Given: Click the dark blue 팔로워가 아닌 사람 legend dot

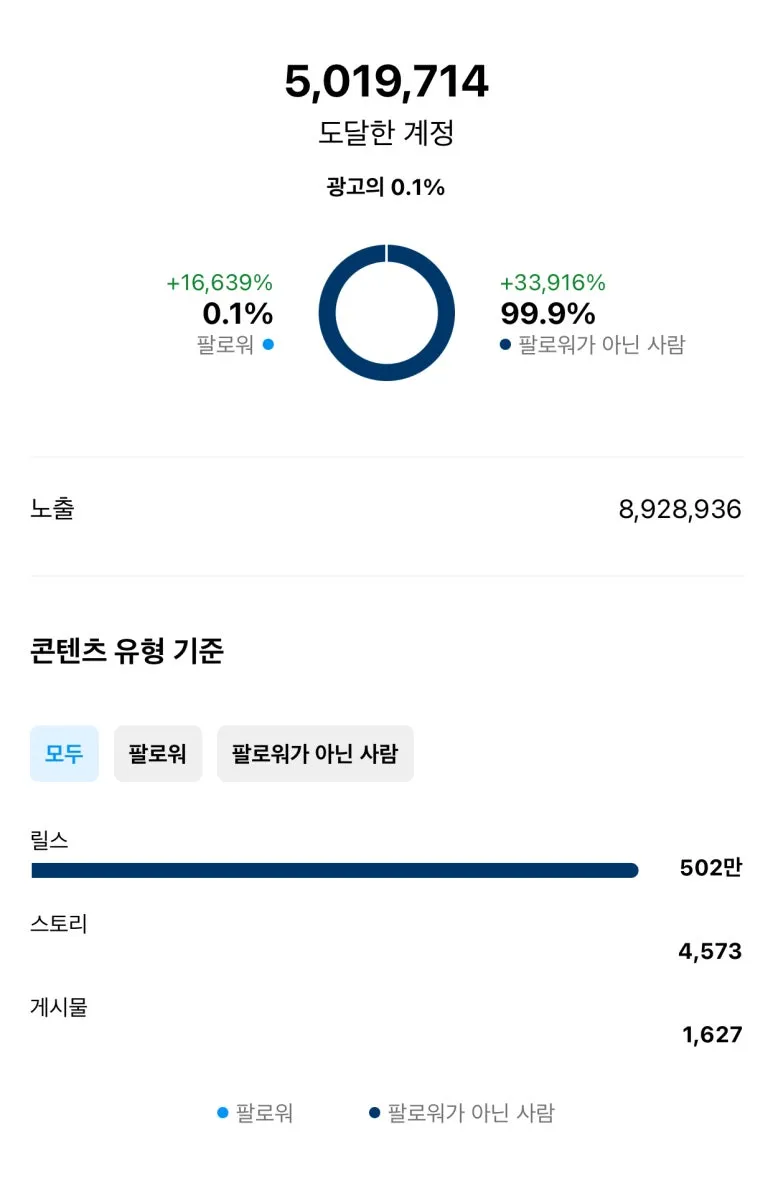Looking at the screenshot, I should tap(505, 345).
